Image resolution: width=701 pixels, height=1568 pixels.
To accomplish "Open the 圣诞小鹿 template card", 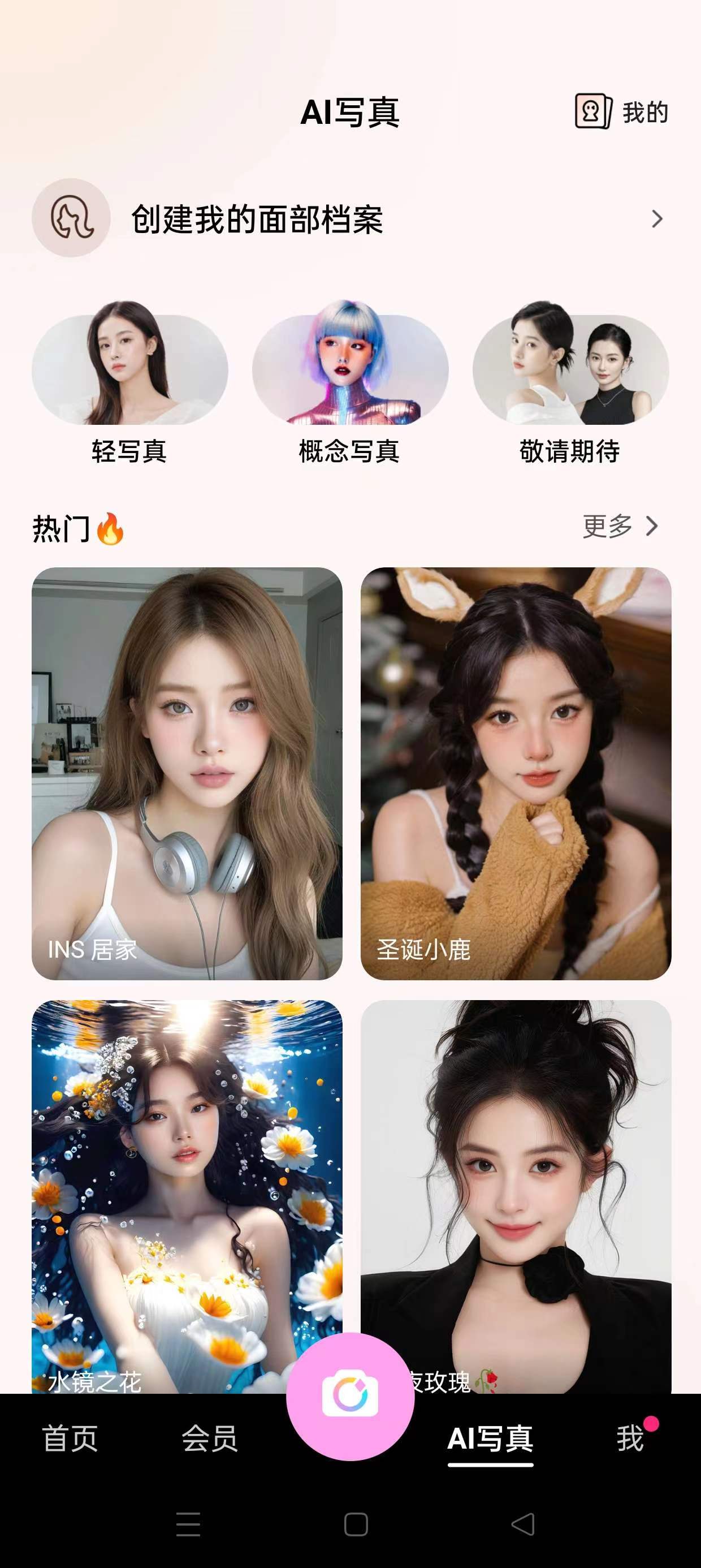I will pos(516,773).
